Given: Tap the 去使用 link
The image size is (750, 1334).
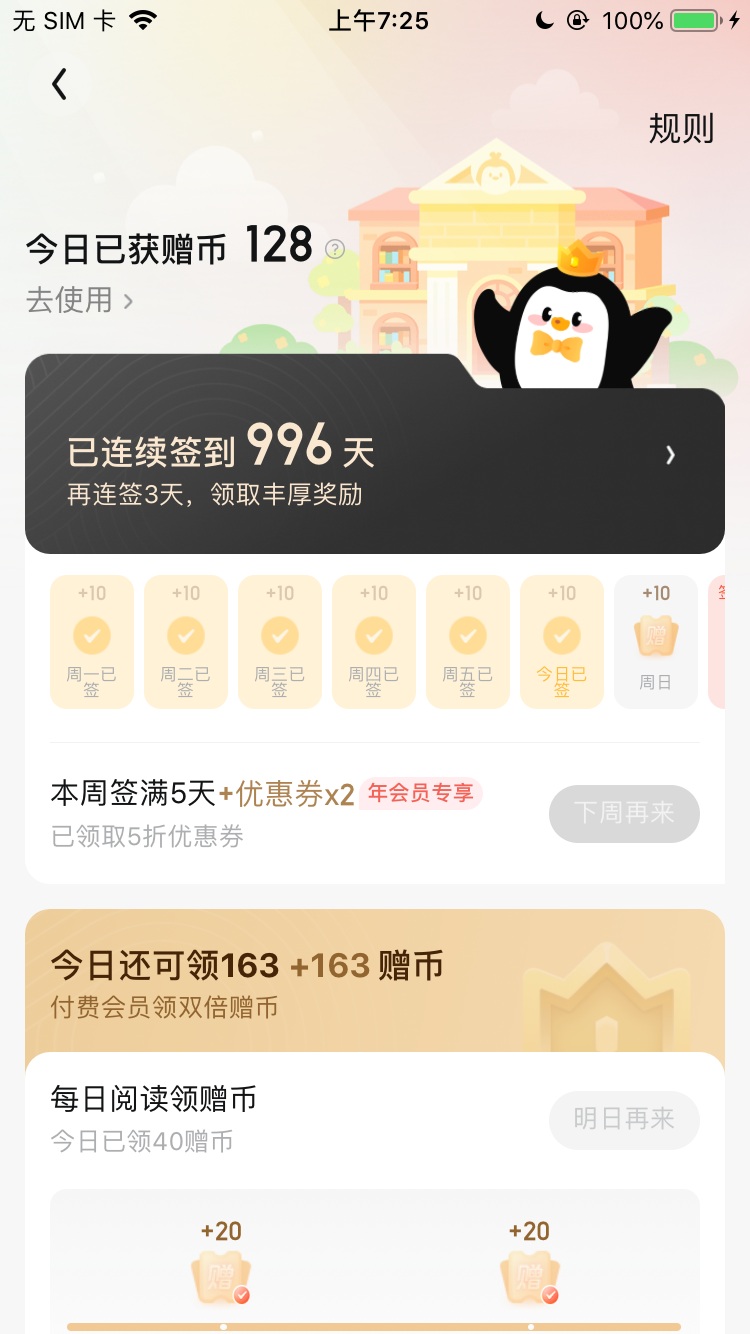Looking at the screenshot, I should click(79, 300).
